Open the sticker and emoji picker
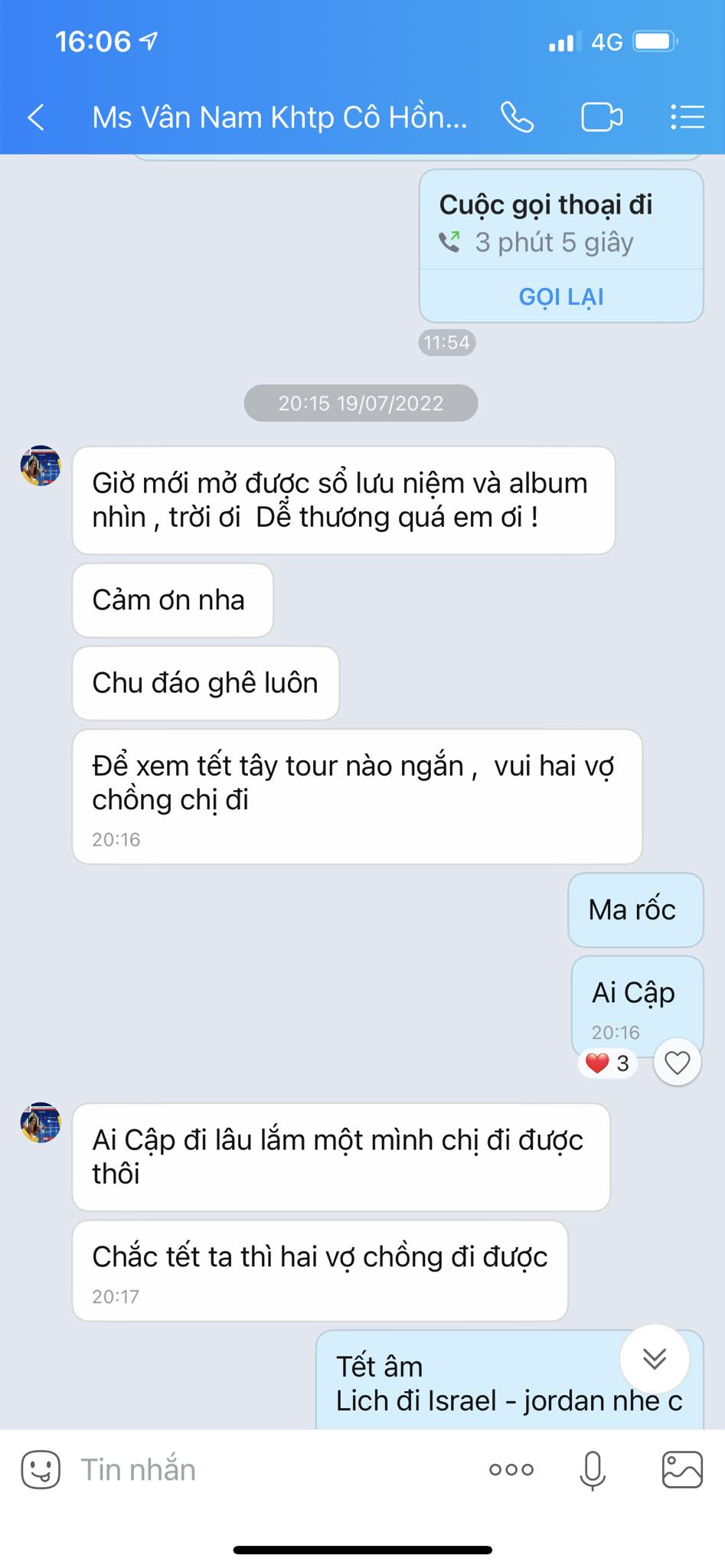The width and height of the screenshot is (725, 1568). click(40, 1469)
